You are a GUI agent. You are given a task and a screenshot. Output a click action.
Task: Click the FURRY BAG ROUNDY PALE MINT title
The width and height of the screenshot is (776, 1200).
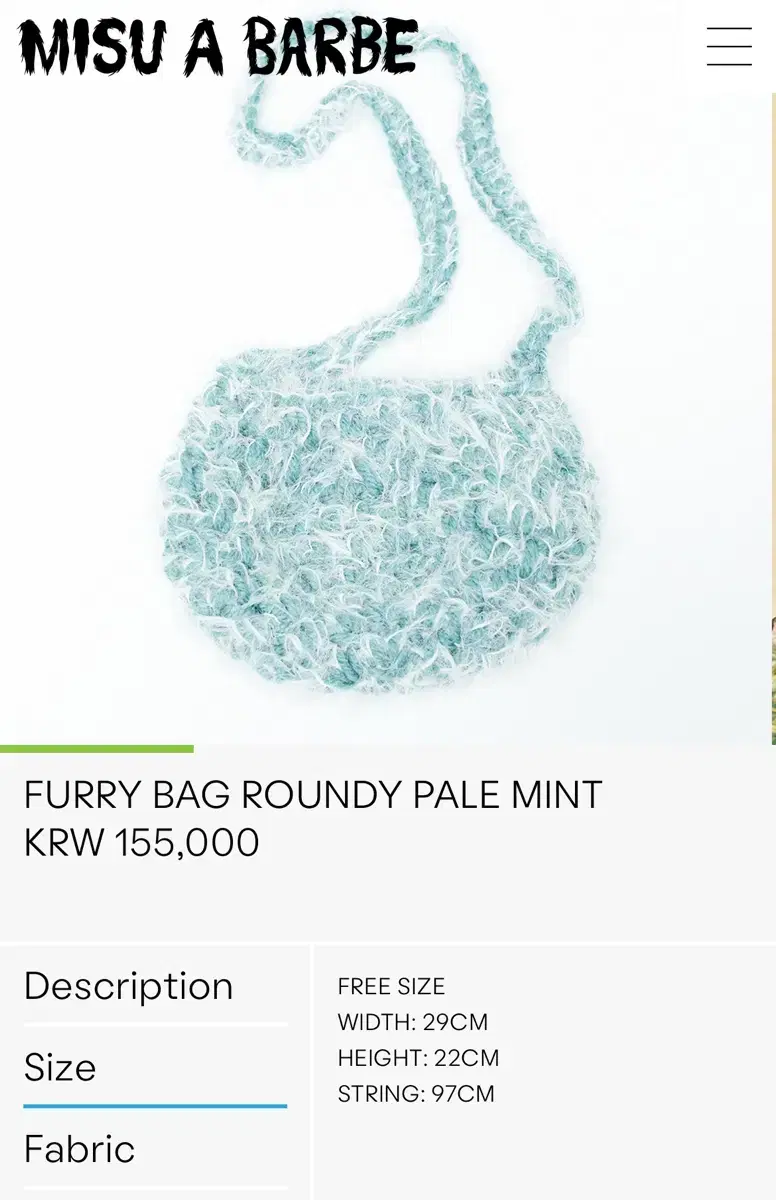coord(314,795)
